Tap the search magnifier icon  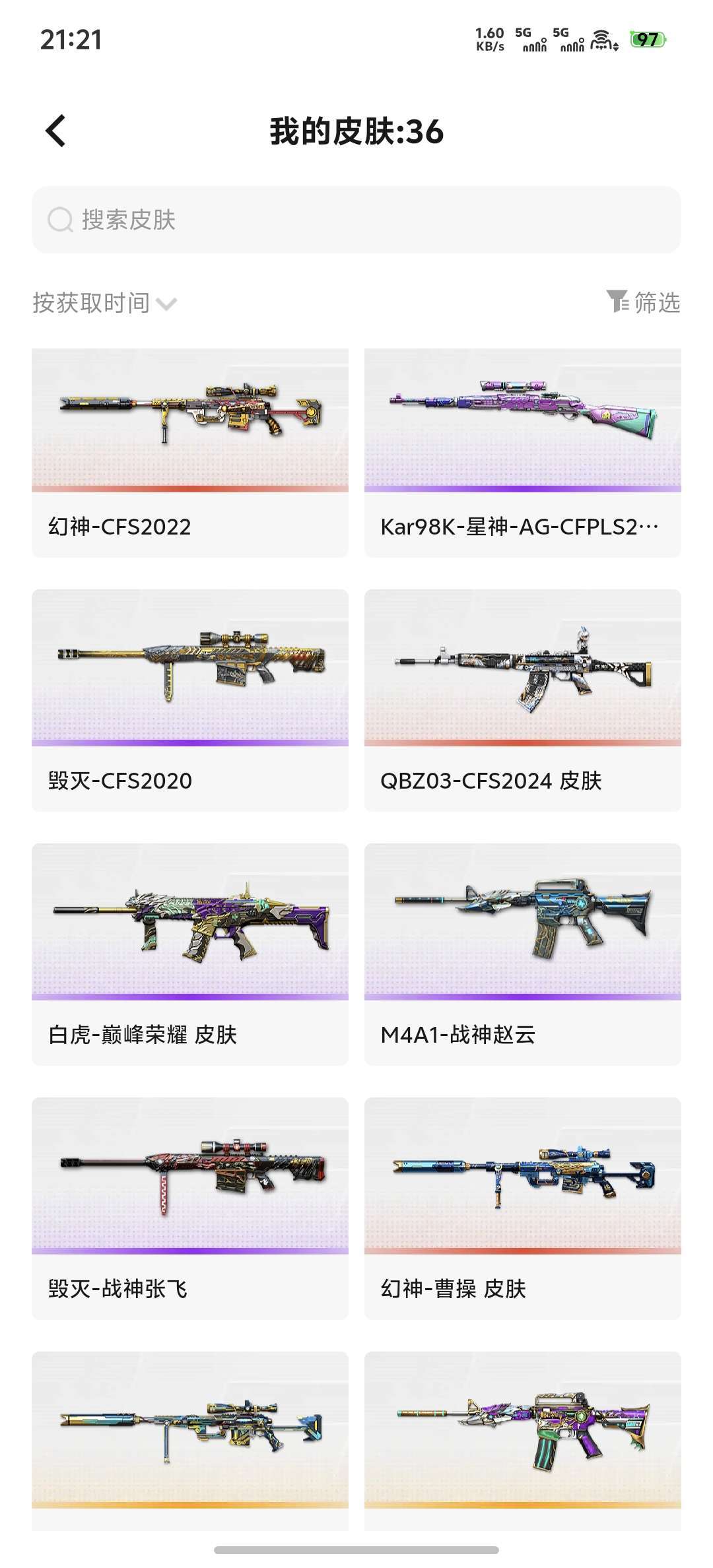(x=61, y=220)
